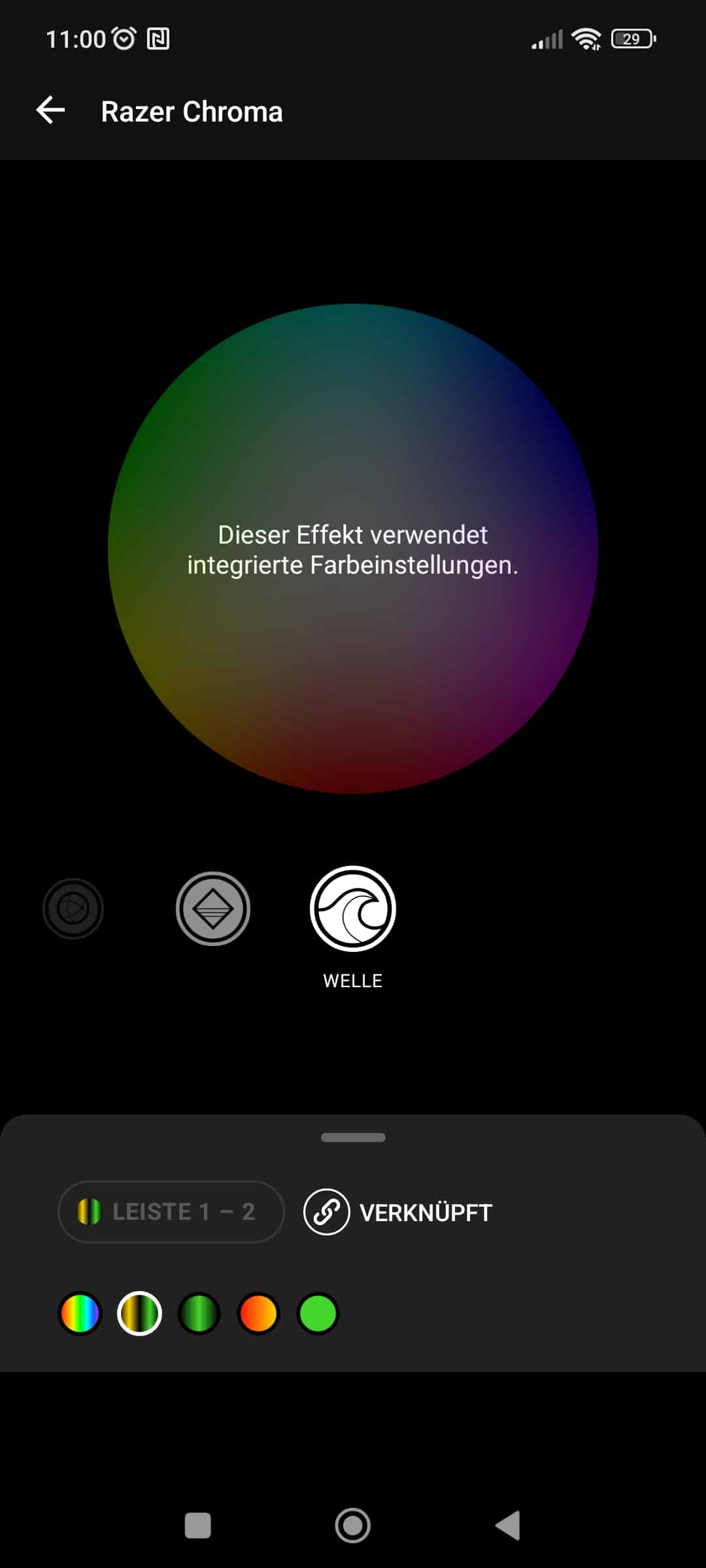Image resolution: width=706 pixels, height=1568 pixels.
Task: Pick the yellow-green striped preset
Action: pyautogui.click(x=139, y=1314)
